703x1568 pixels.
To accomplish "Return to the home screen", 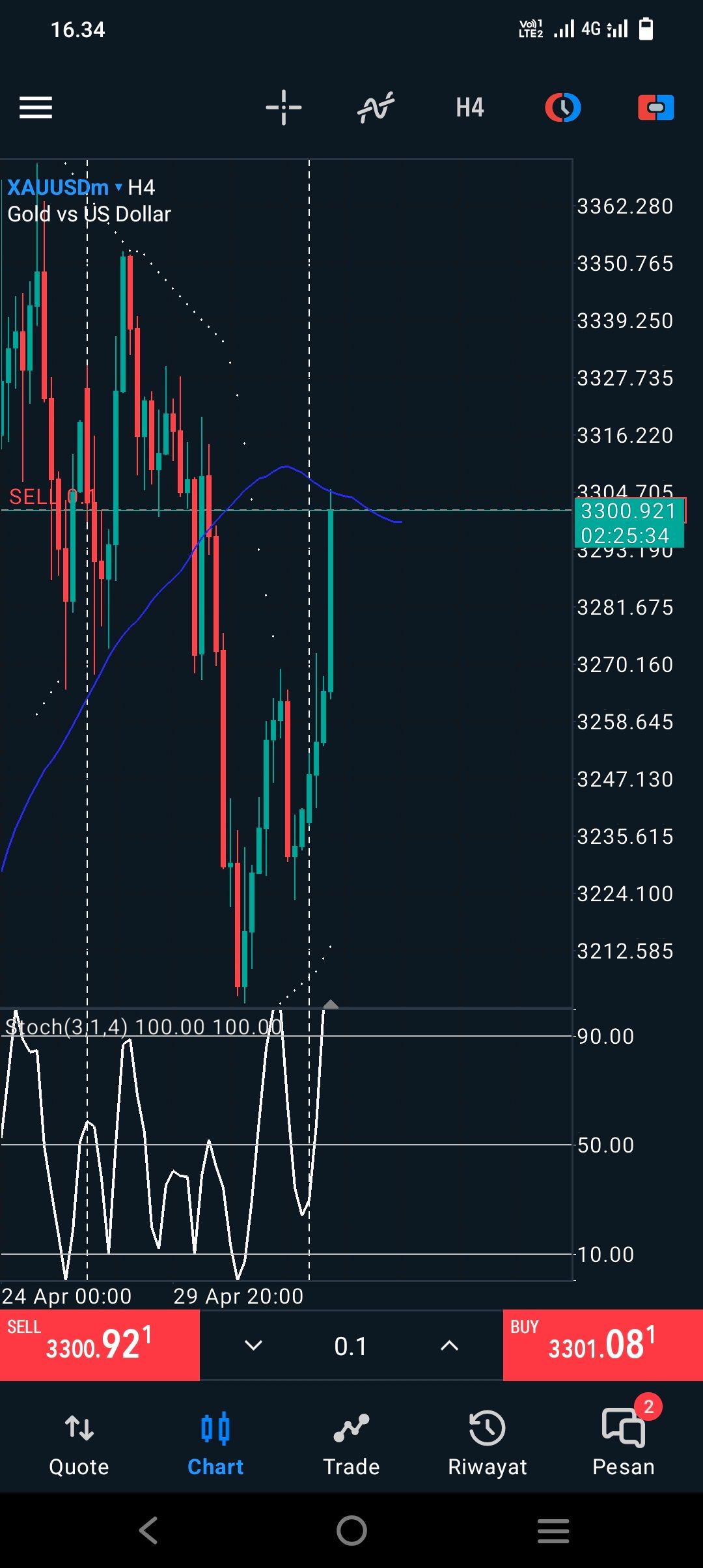I will (351, 1530).
